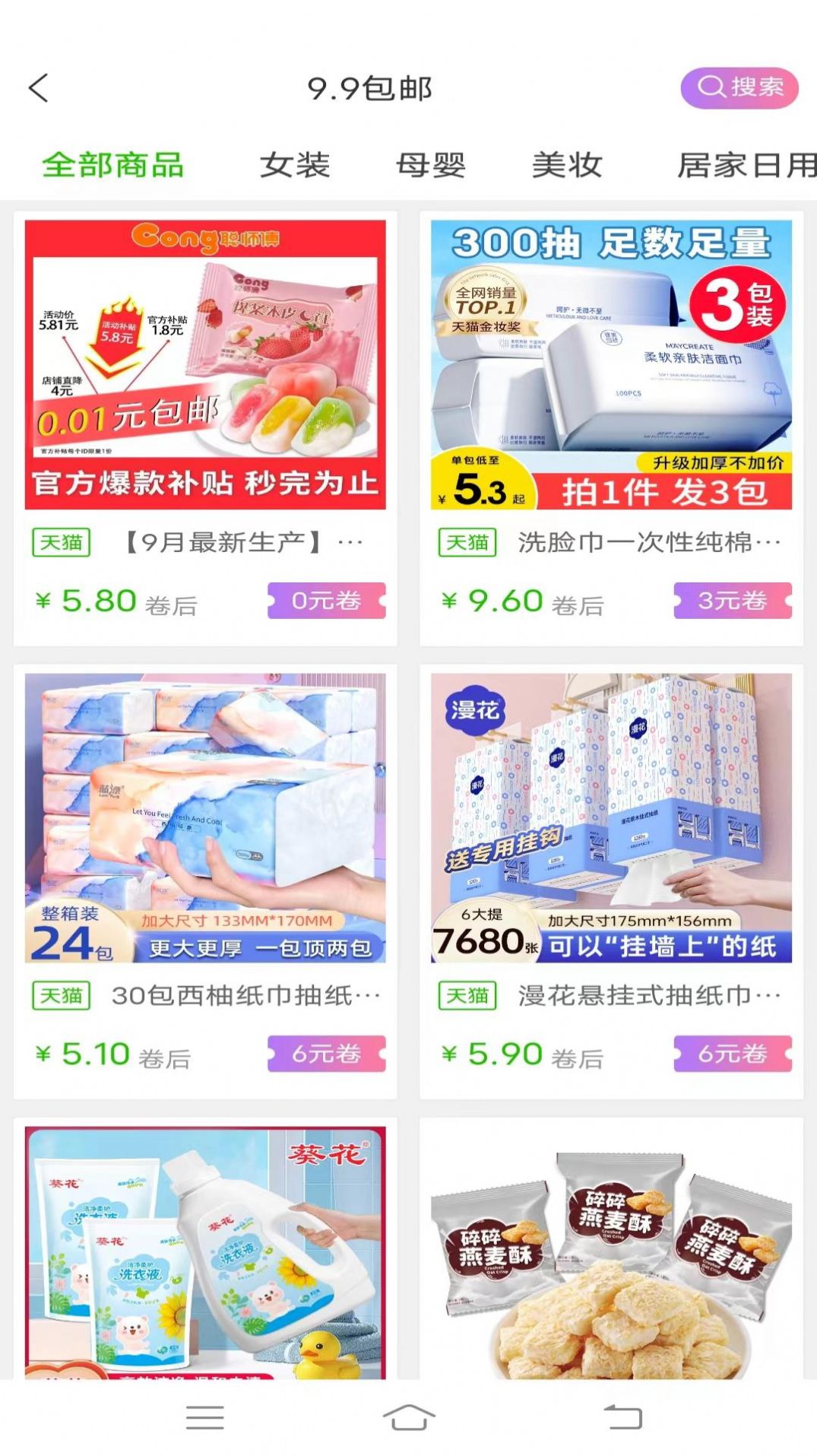The height and width of the screenshot is (1456, 817).
Task: Tap the 6元卷 coupon on 漫花 tissue item
Action: point(732,1053)
